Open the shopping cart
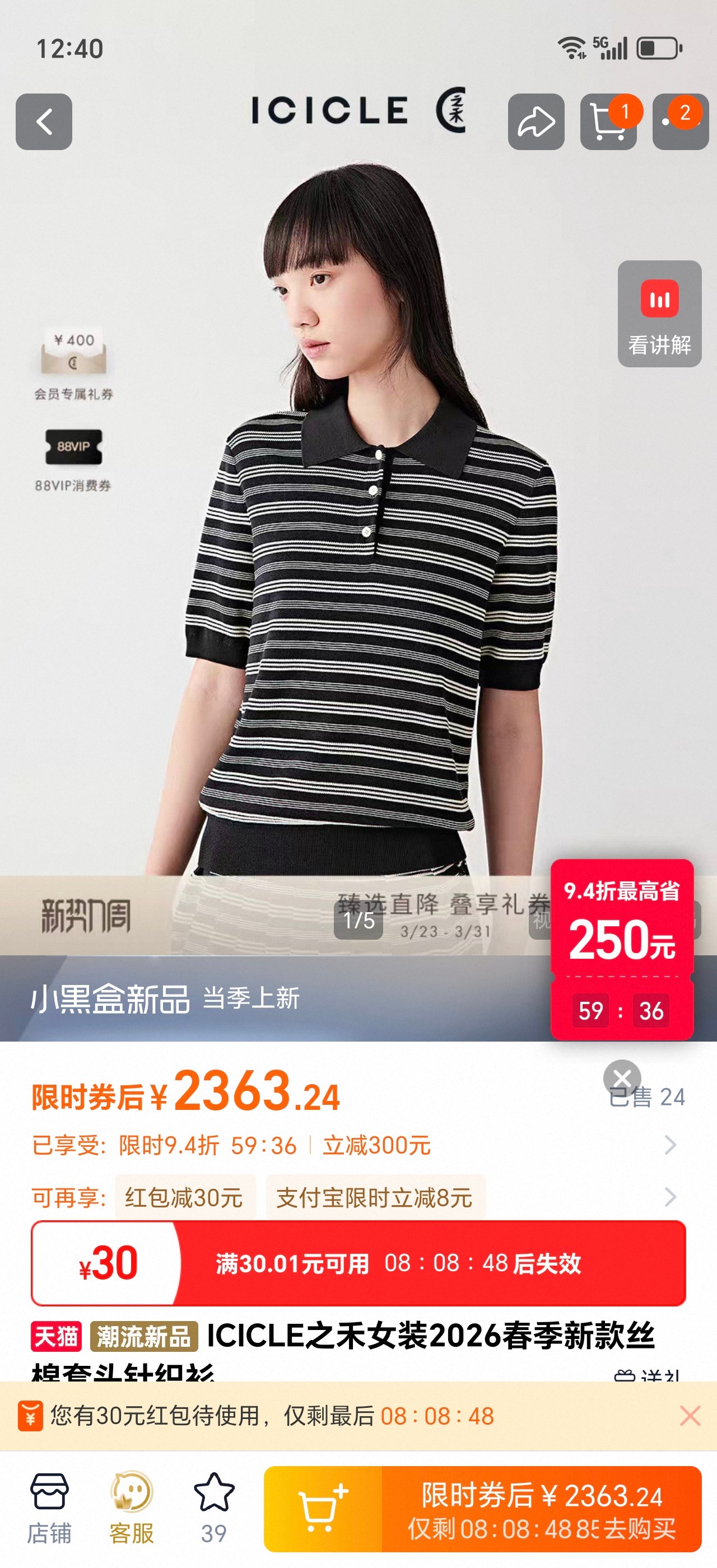This screenshot has width=717, height=1568. [x=608, y=122]
